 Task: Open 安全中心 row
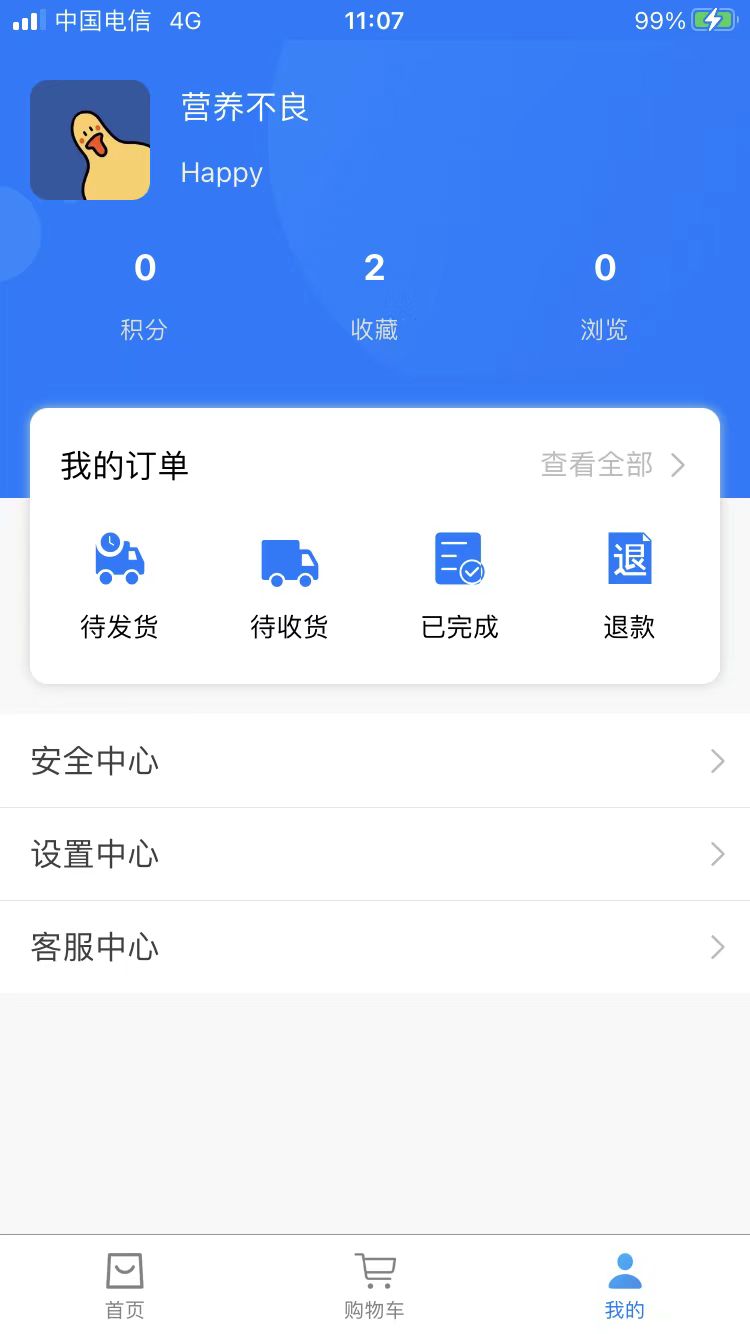pyautogui.click(x=375, y=761)
